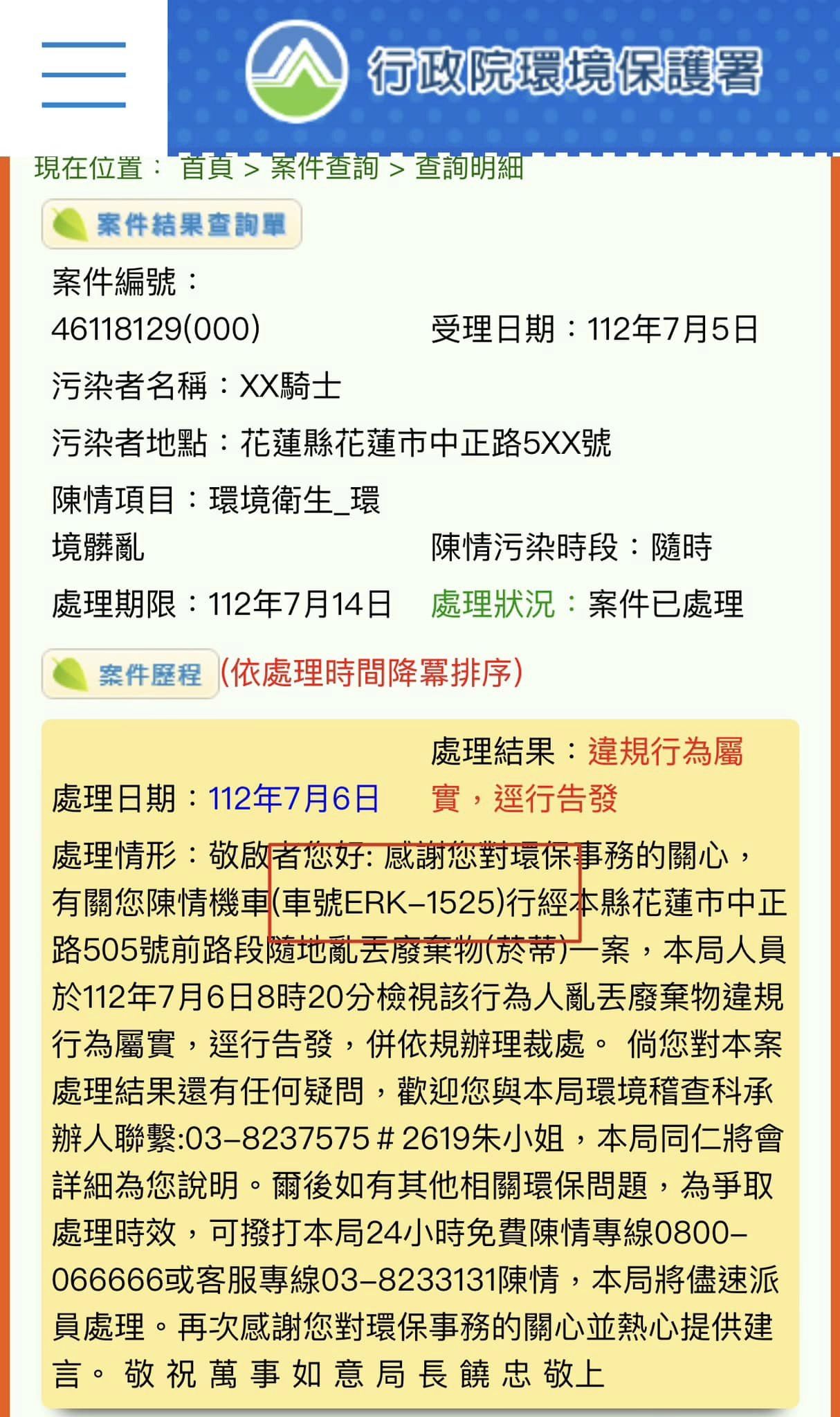Open 案件查詢 breadcrumb link
Screen dimensions: 840x1417
coord(324,168)
